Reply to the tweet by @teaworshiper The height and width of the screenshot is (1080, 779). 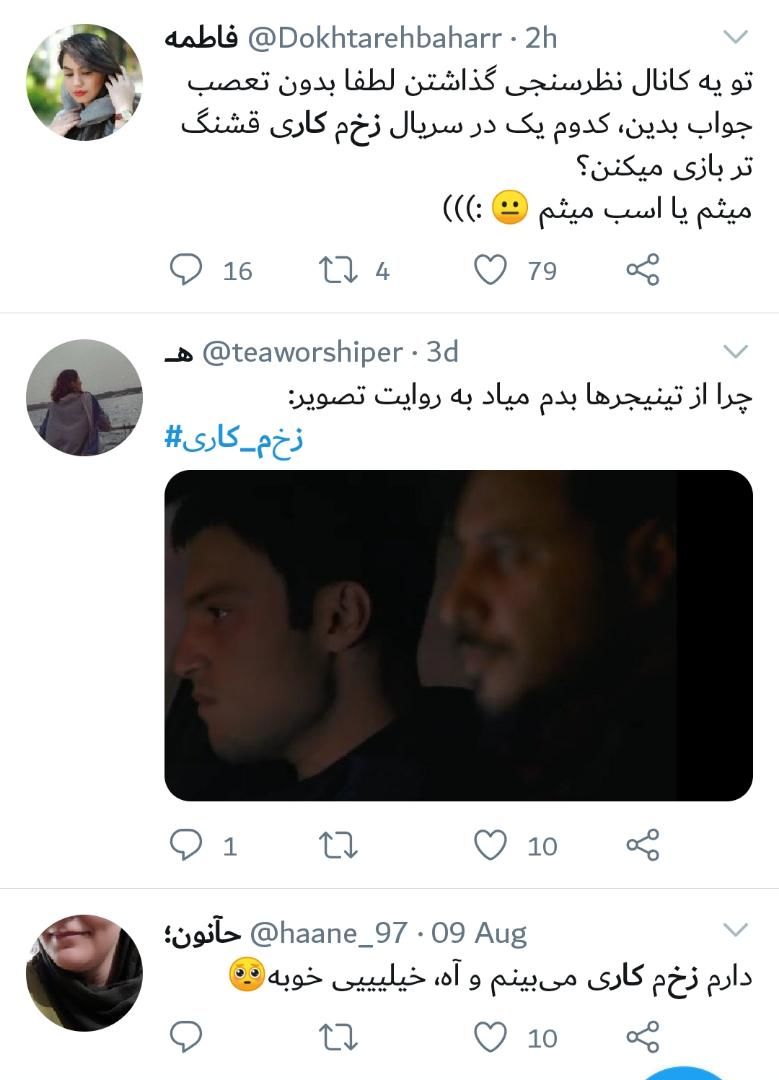click(x=186, y=846)
